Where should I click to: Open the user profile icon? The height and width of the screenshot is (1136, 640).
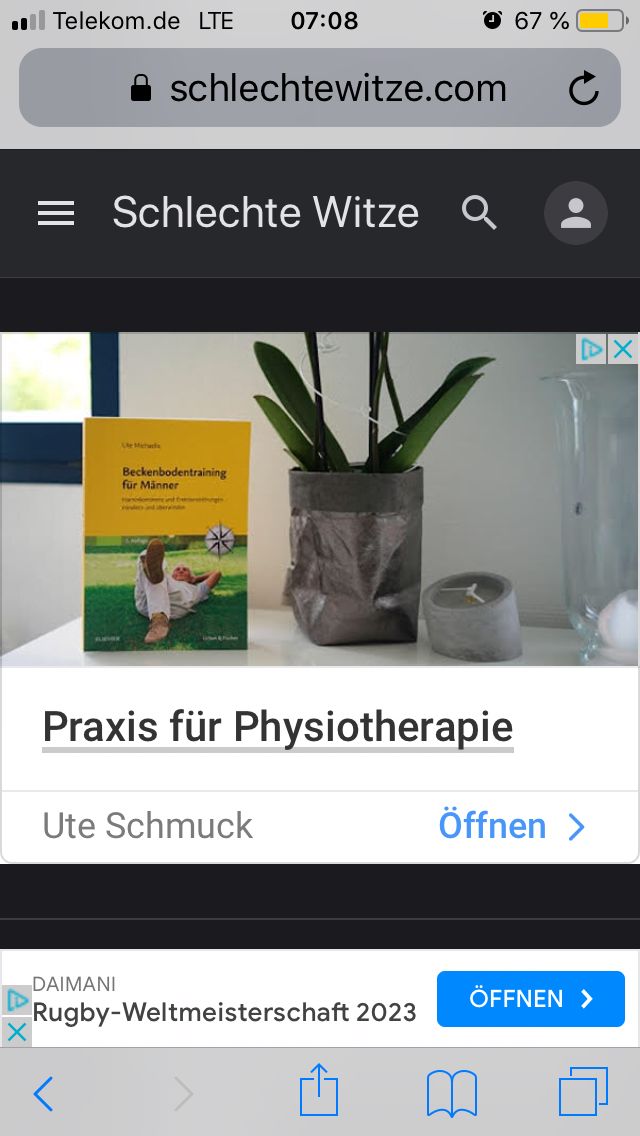[575, 213]
